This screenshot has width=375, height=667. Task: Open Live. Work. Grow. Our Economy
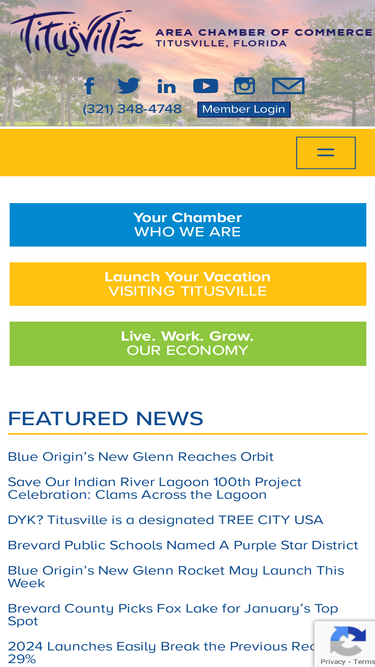coord(188,343)
